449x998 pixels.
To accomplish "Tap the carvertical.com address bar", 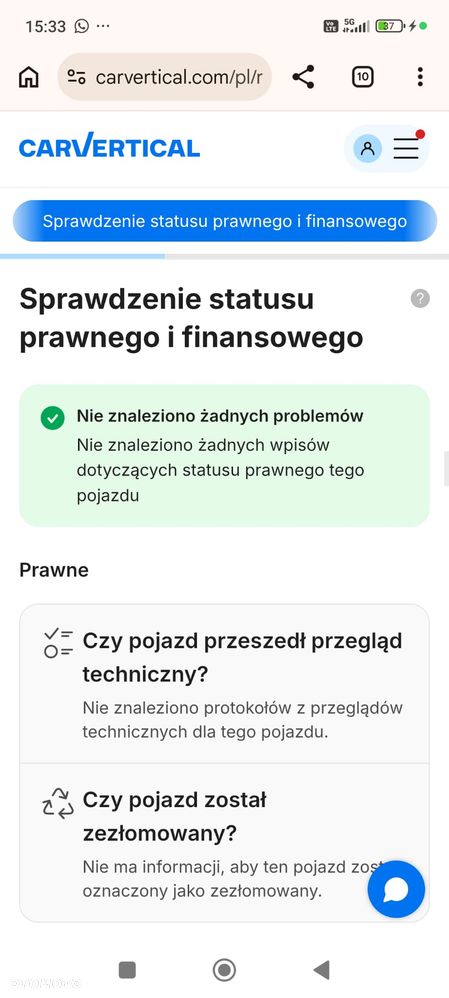I will 165,77.
